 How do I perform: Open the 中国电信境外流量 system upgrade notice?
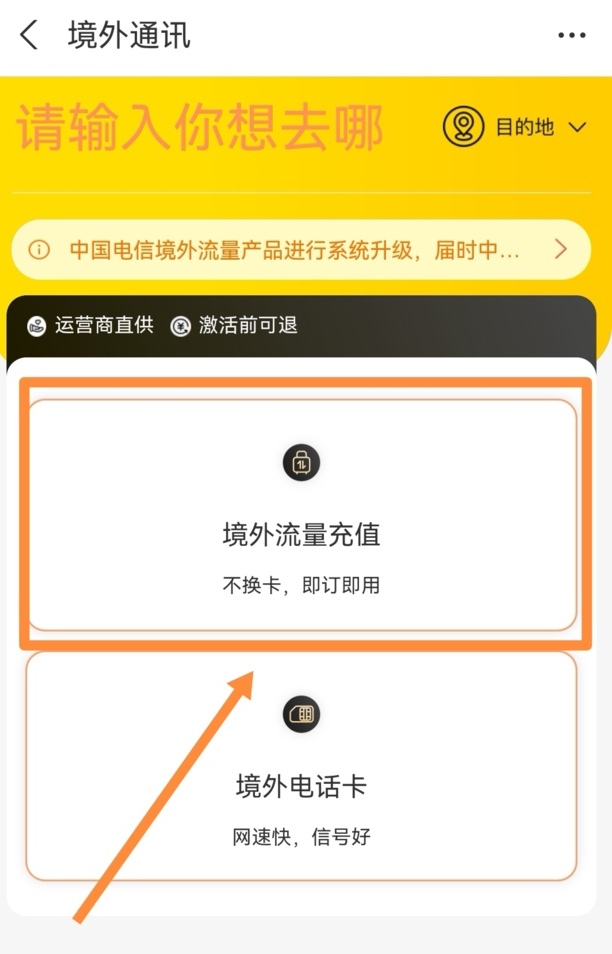coord(300,249)
